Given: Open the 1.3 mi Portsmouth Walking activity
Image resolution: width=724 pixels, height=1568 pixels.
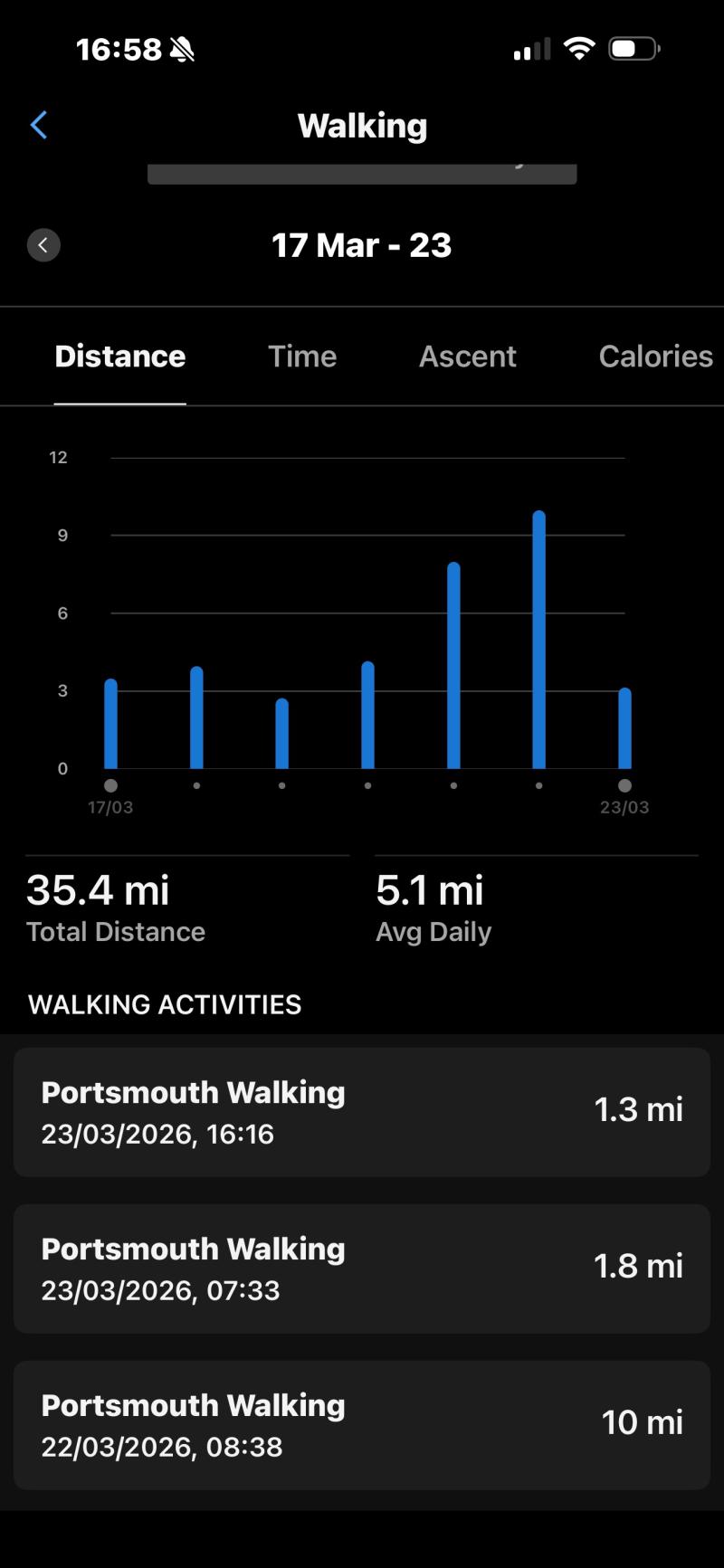Looking at the screenshot, I should (362, 1112).
